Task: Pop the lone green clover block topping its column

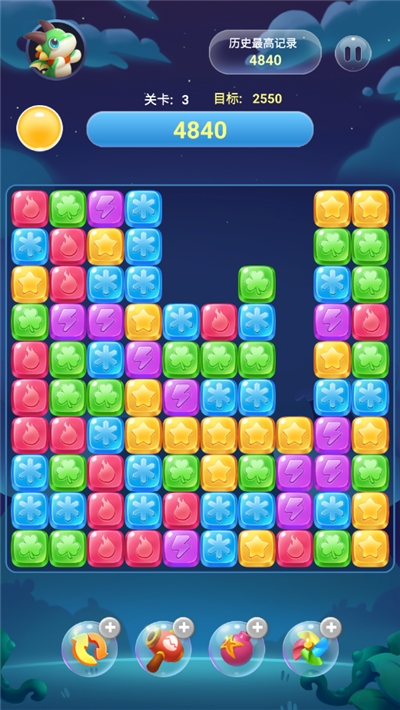Action: click(x=257, y=284)
